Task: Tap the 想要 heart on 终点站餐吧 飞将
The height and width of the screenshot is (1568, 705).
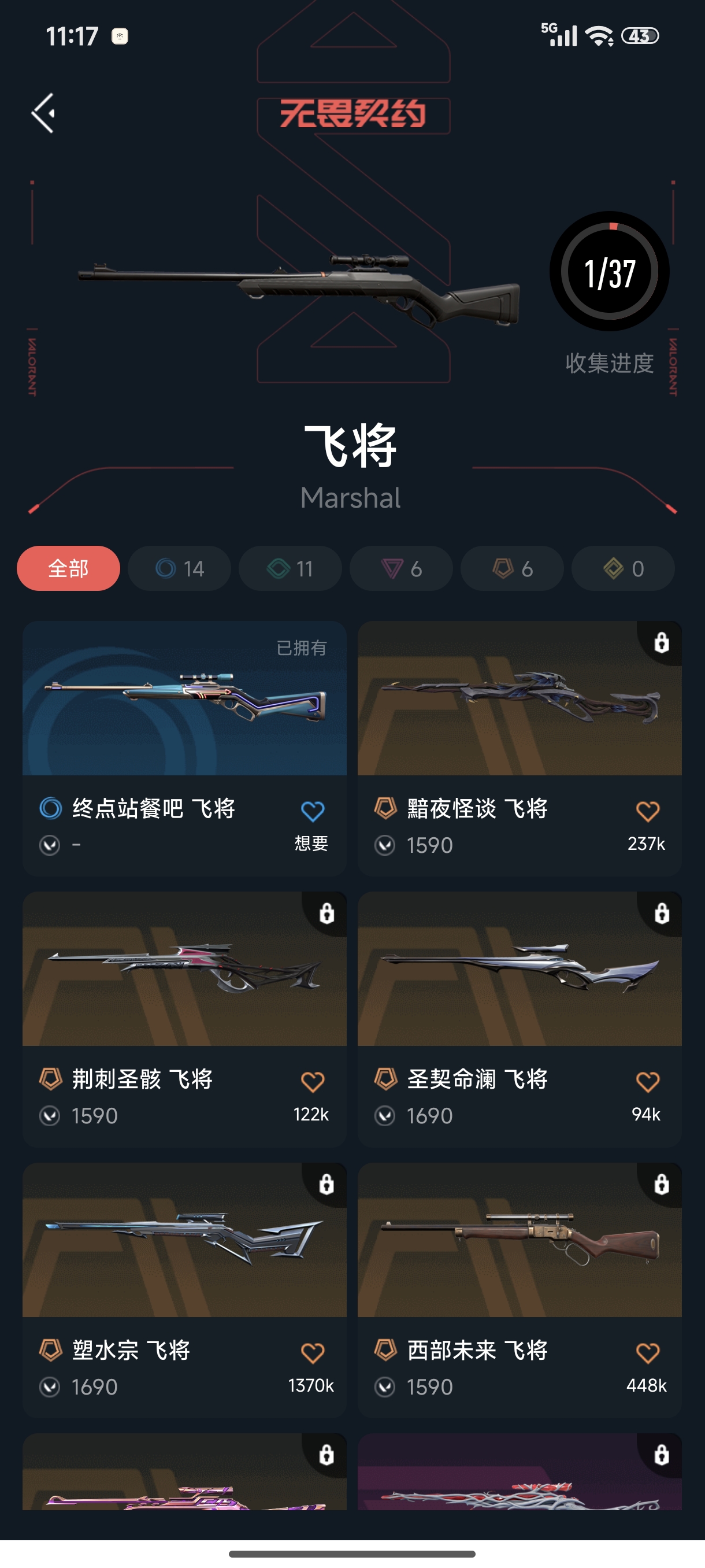Action: pyautogui.click(x=313, y=811)
